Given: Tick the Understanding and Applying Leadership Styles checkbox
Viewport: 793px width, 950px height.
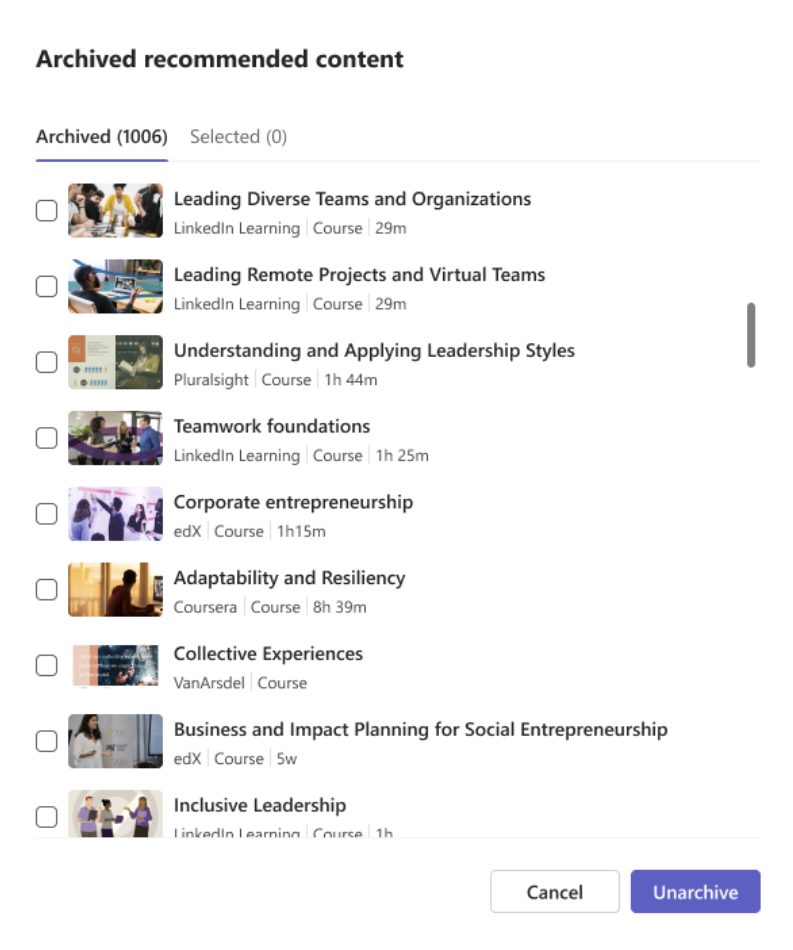Looking at the screenshot, I should pyautogui.click(x=46, y=362).
